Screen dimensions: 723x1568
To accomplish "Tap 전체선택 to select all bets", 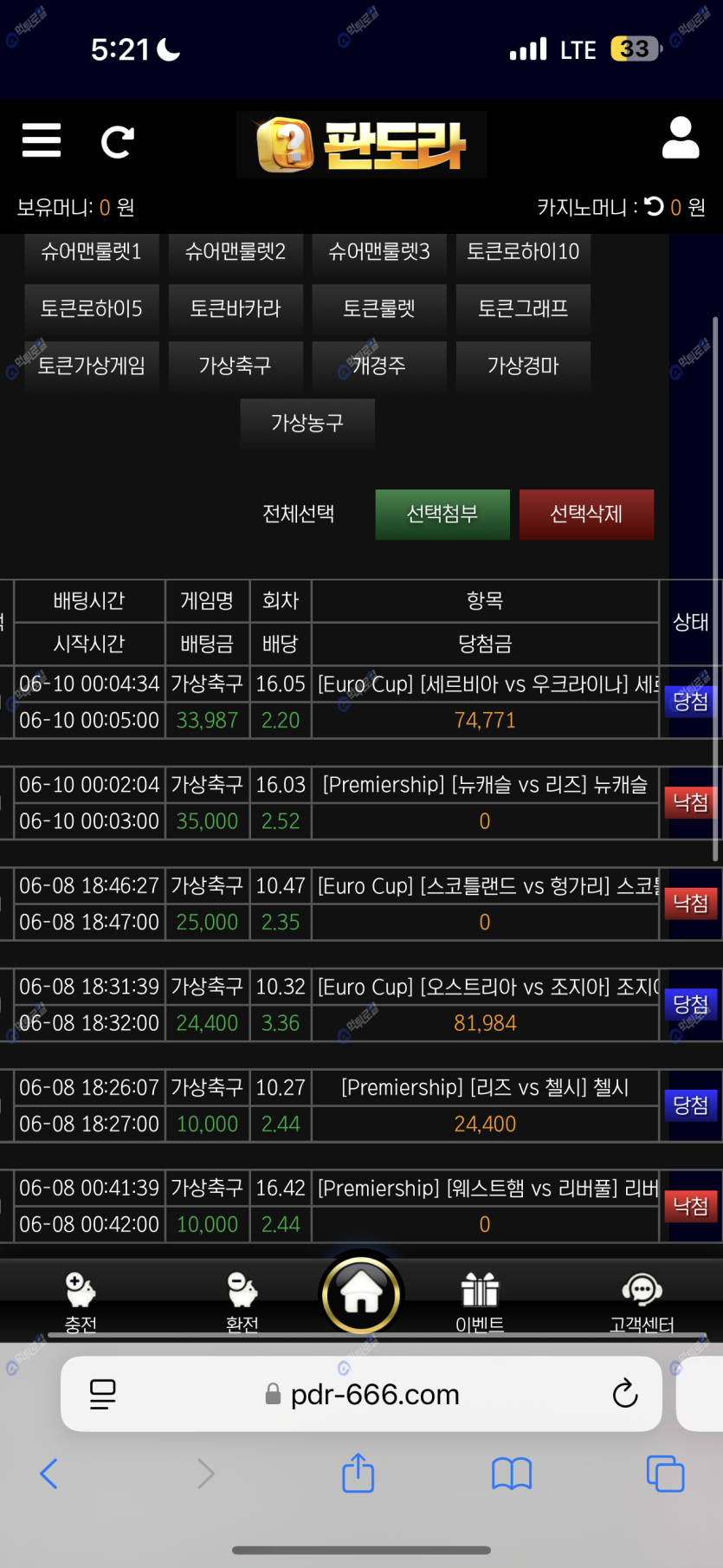I will coord(299,514).
